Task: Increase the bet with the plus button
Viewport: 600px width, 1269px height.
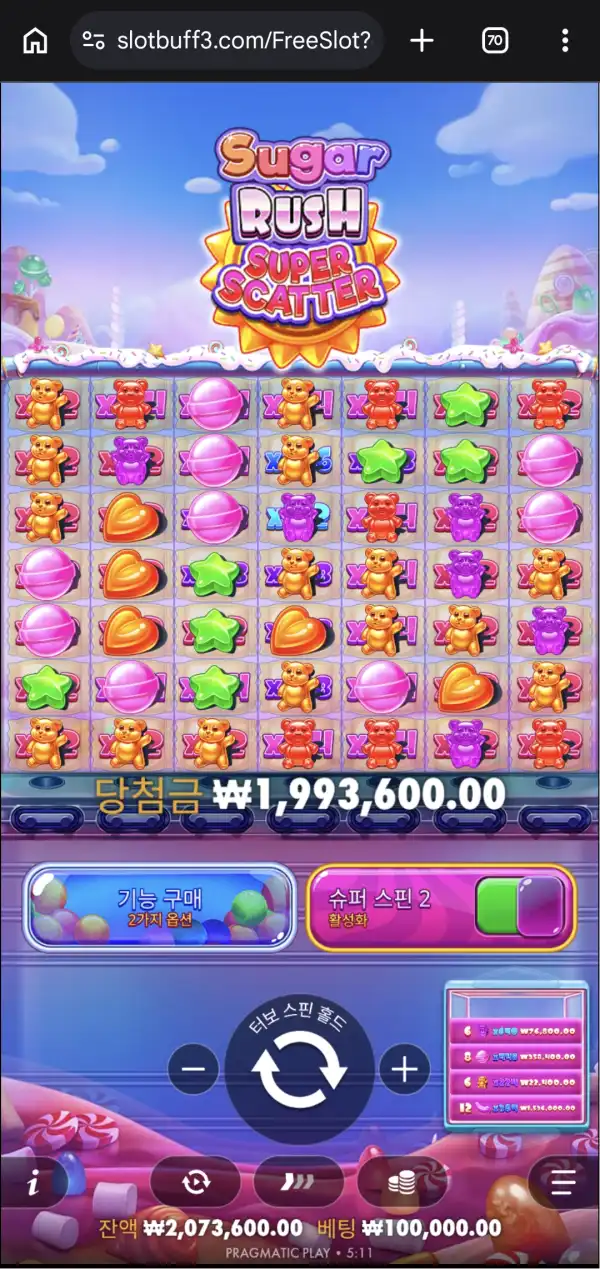Action: point(404,1070)
